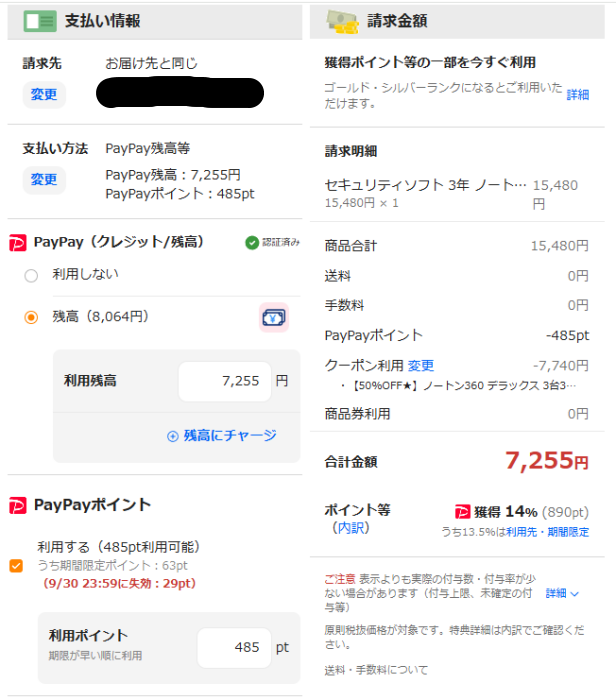Image resolution: width=616 pixels, height=700 pixels.
Task: Open 詳細 beside the gold/silver rank notice
Action: coord(578,95)
